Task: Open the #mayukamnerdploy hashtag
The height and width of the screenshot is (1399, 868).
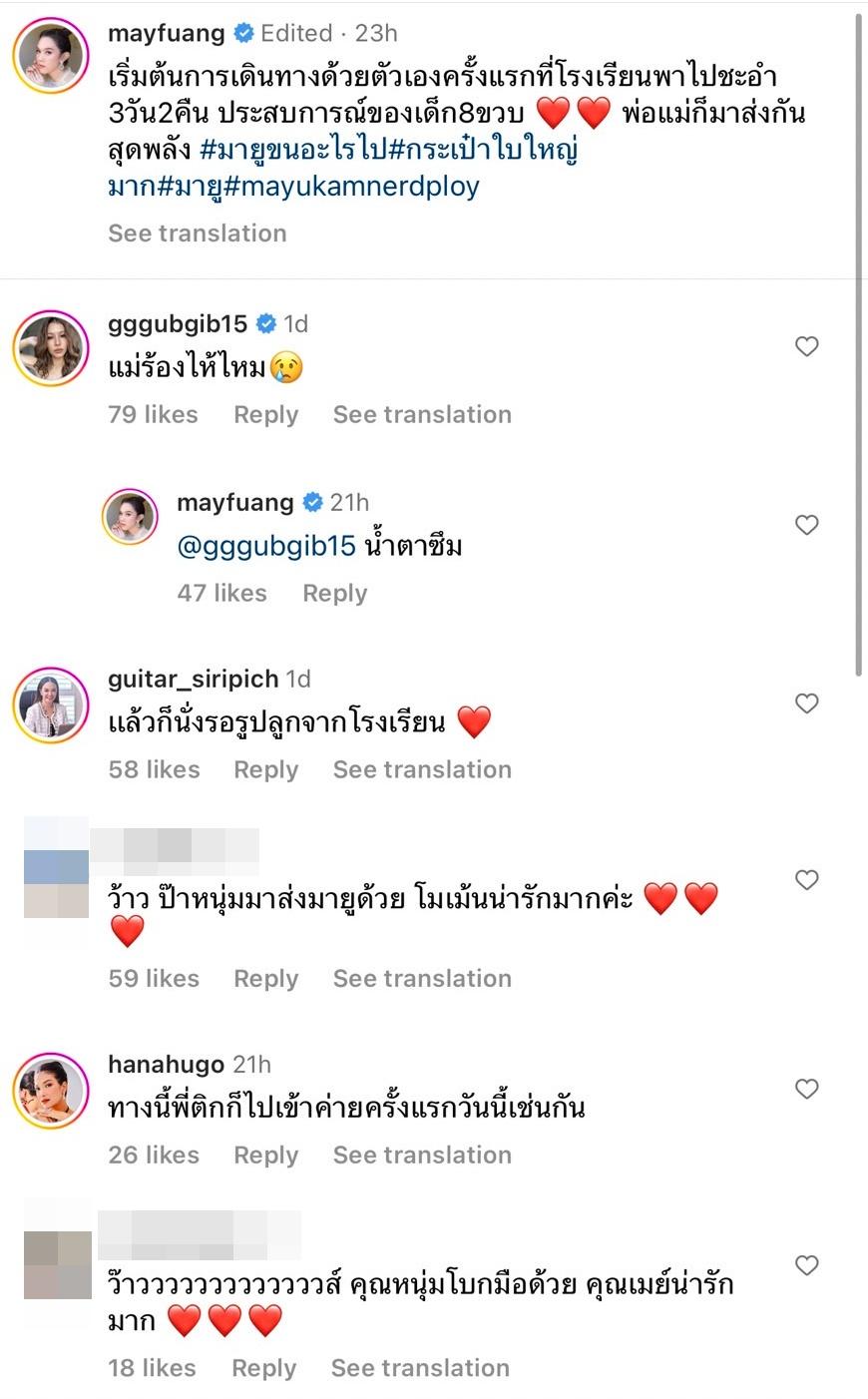Action: tap(352, 187)
